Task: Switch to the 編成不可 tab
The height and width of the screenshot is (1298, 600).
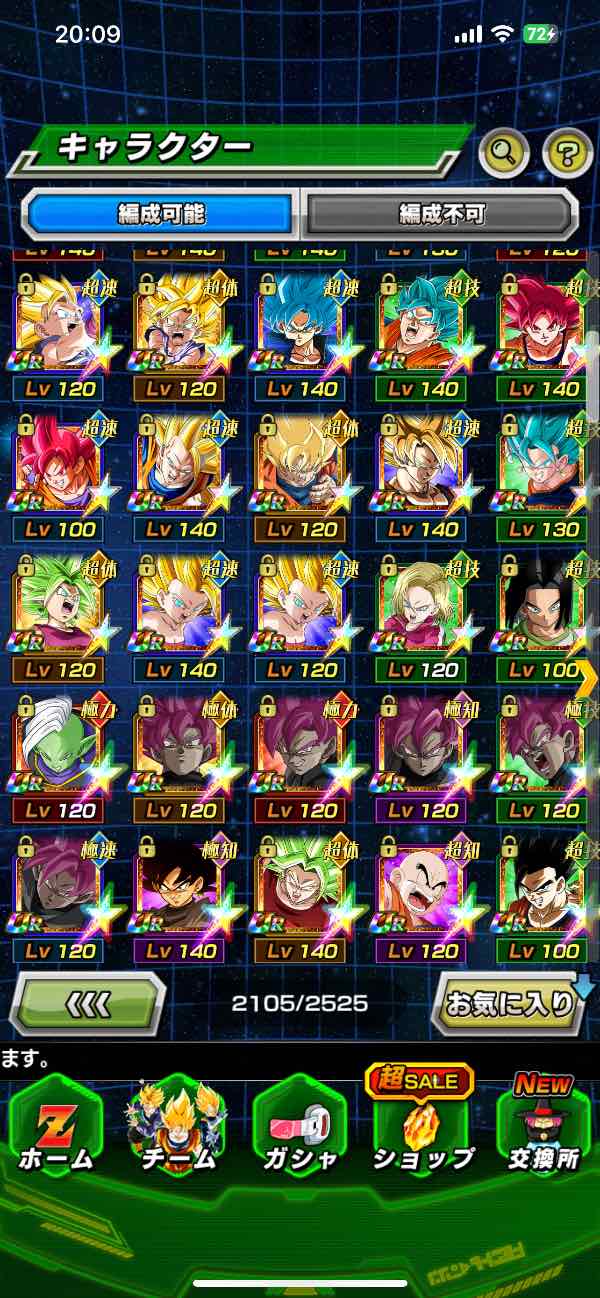Action: click(441, 214)
